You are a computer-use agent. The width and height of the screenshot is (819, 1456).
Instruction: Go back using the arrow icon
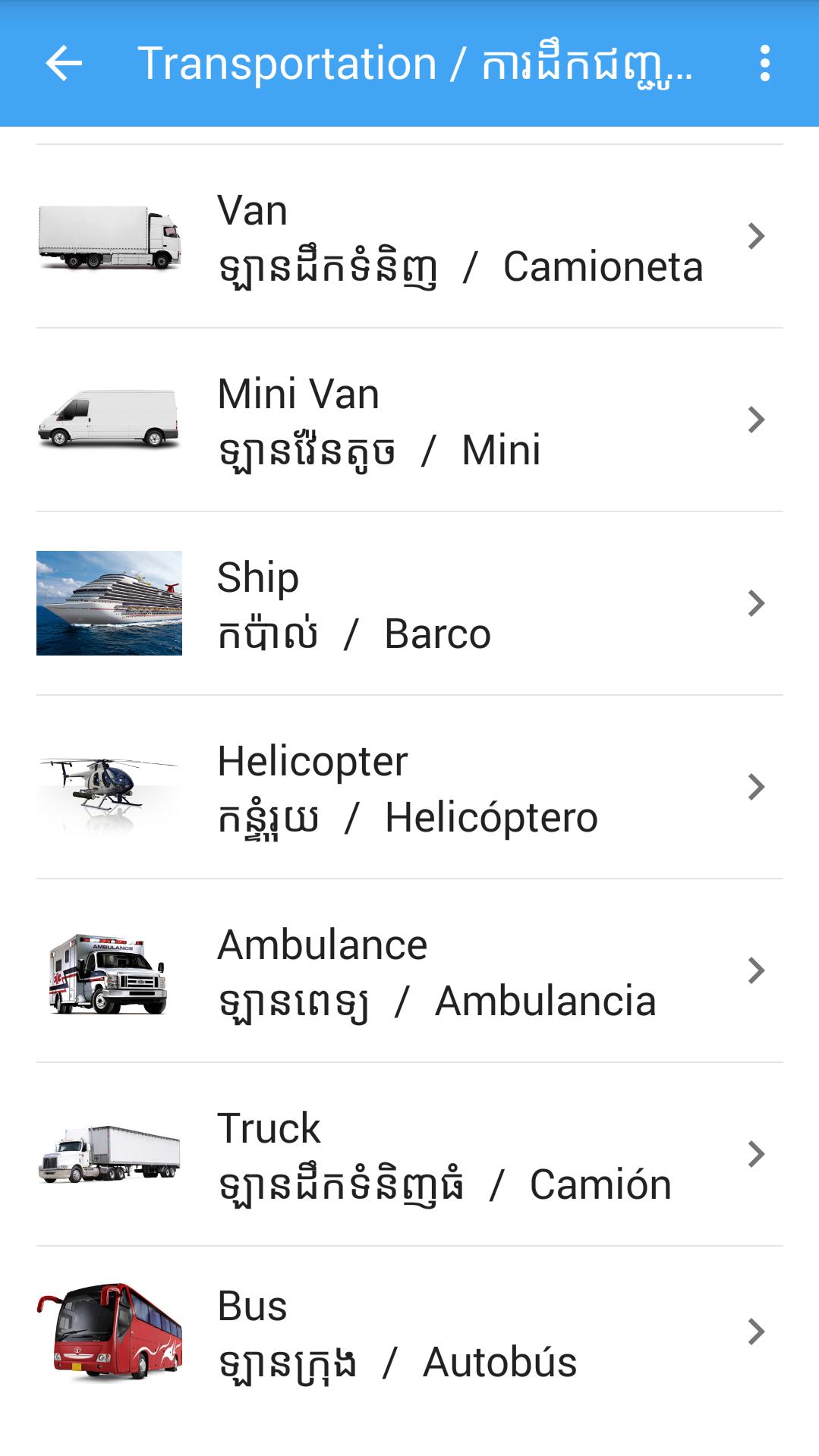64,63
